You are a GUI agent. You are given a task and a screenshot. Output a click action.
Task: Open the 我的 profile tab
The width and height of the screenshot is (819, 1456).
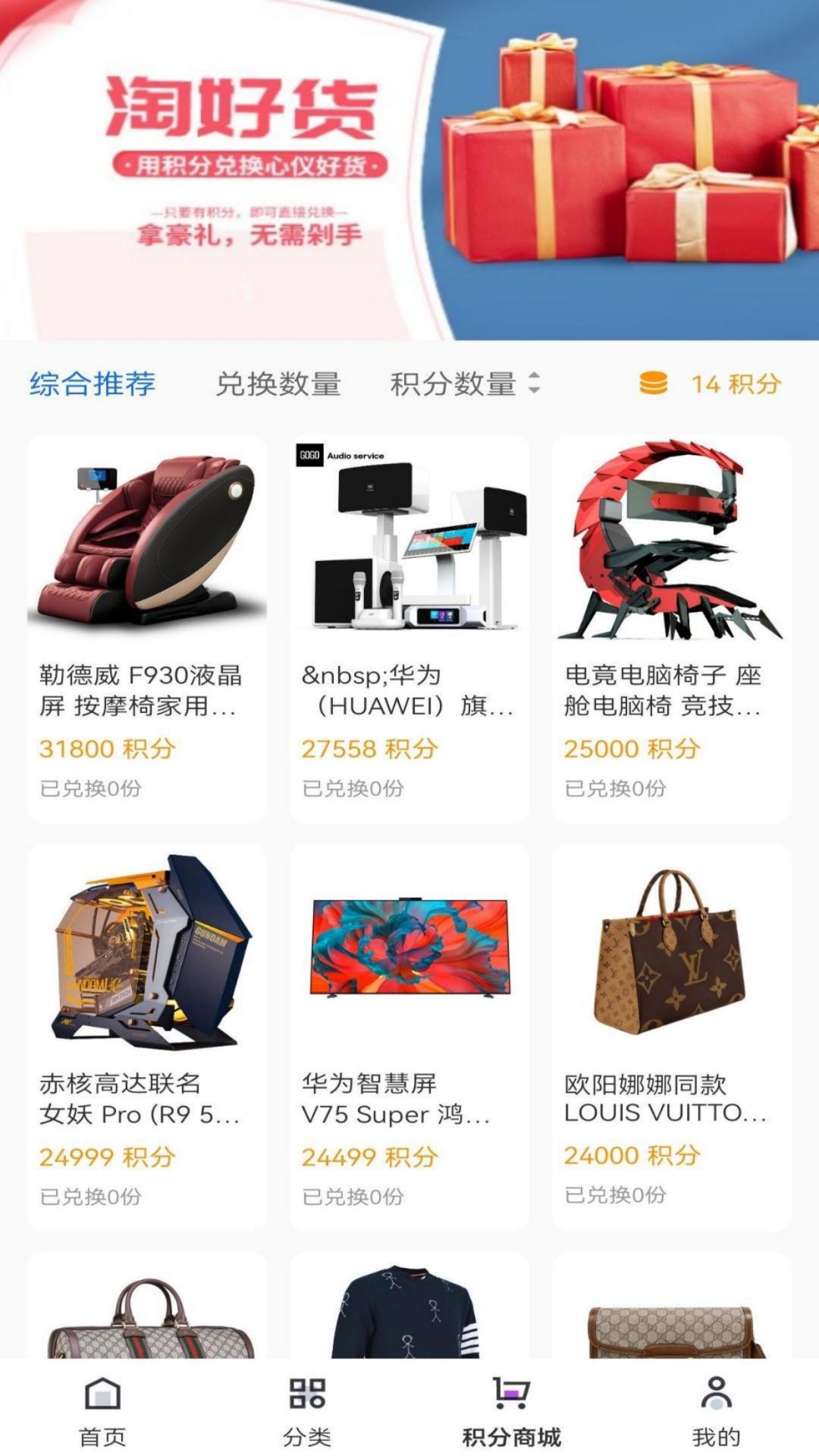click(x=716, y=1412)
